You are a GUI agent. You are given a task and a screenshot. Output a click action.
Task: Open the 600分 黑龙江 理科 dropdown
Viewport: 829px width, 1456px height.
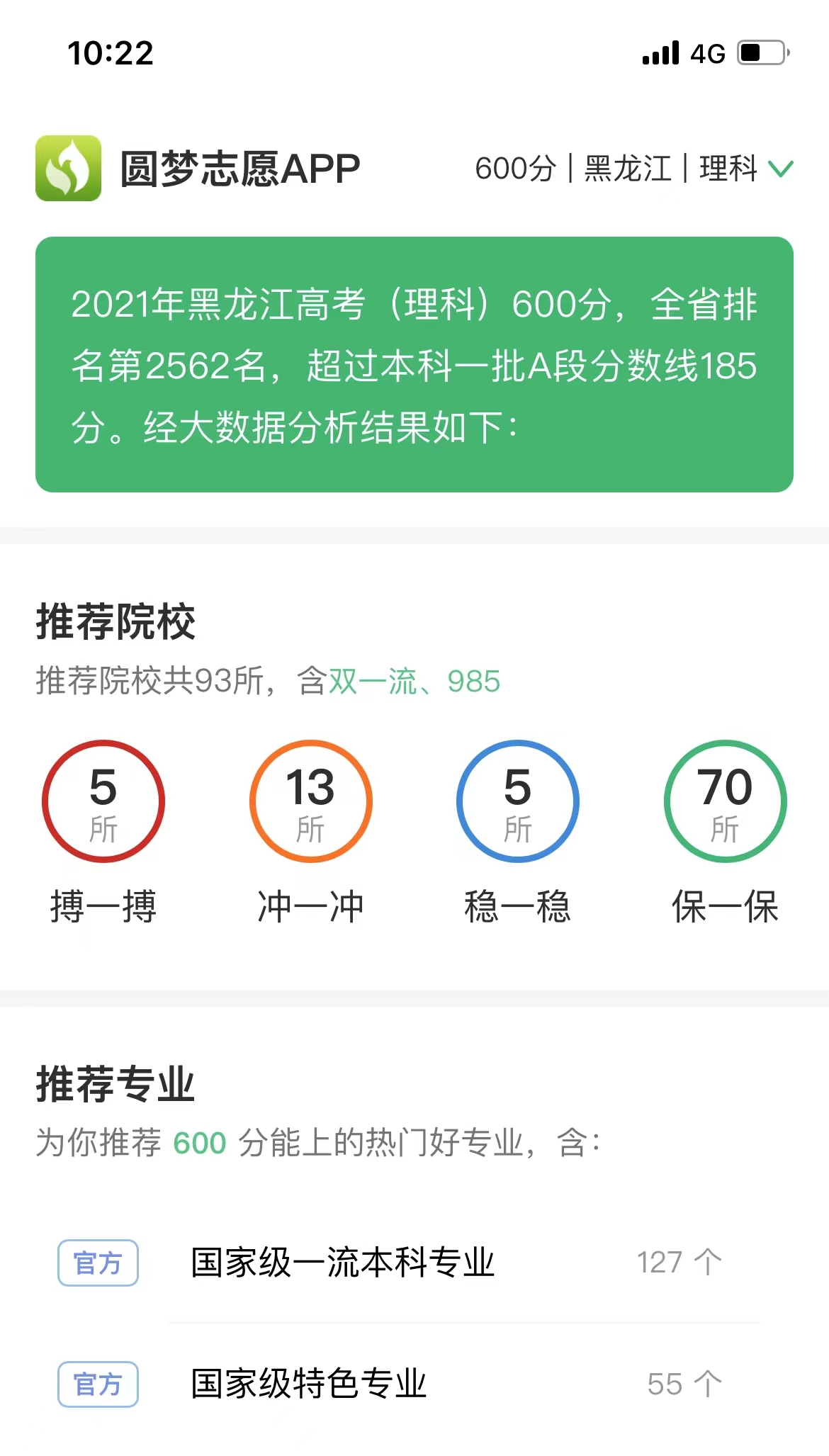634,169
